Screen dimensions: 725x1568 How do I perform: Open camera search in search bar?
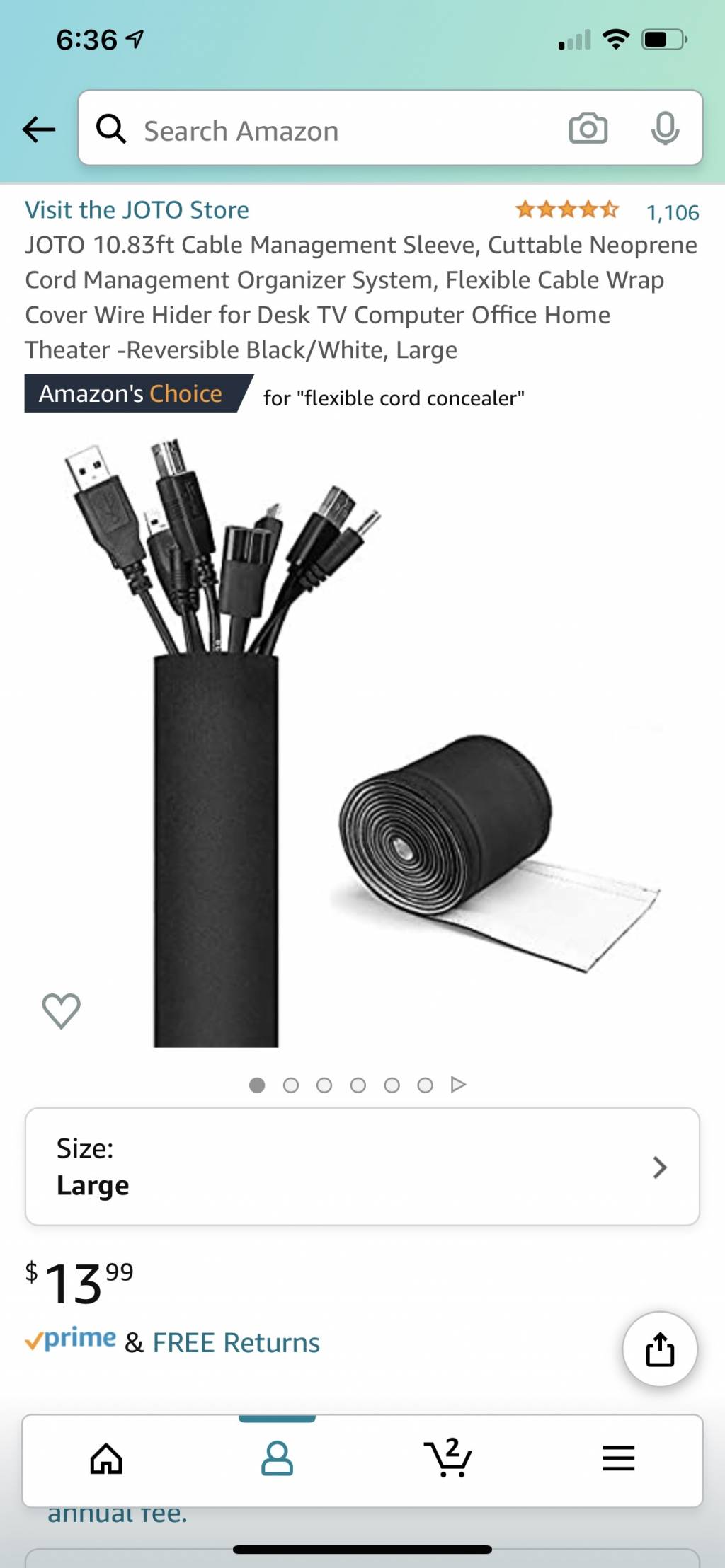coord(588,129)
